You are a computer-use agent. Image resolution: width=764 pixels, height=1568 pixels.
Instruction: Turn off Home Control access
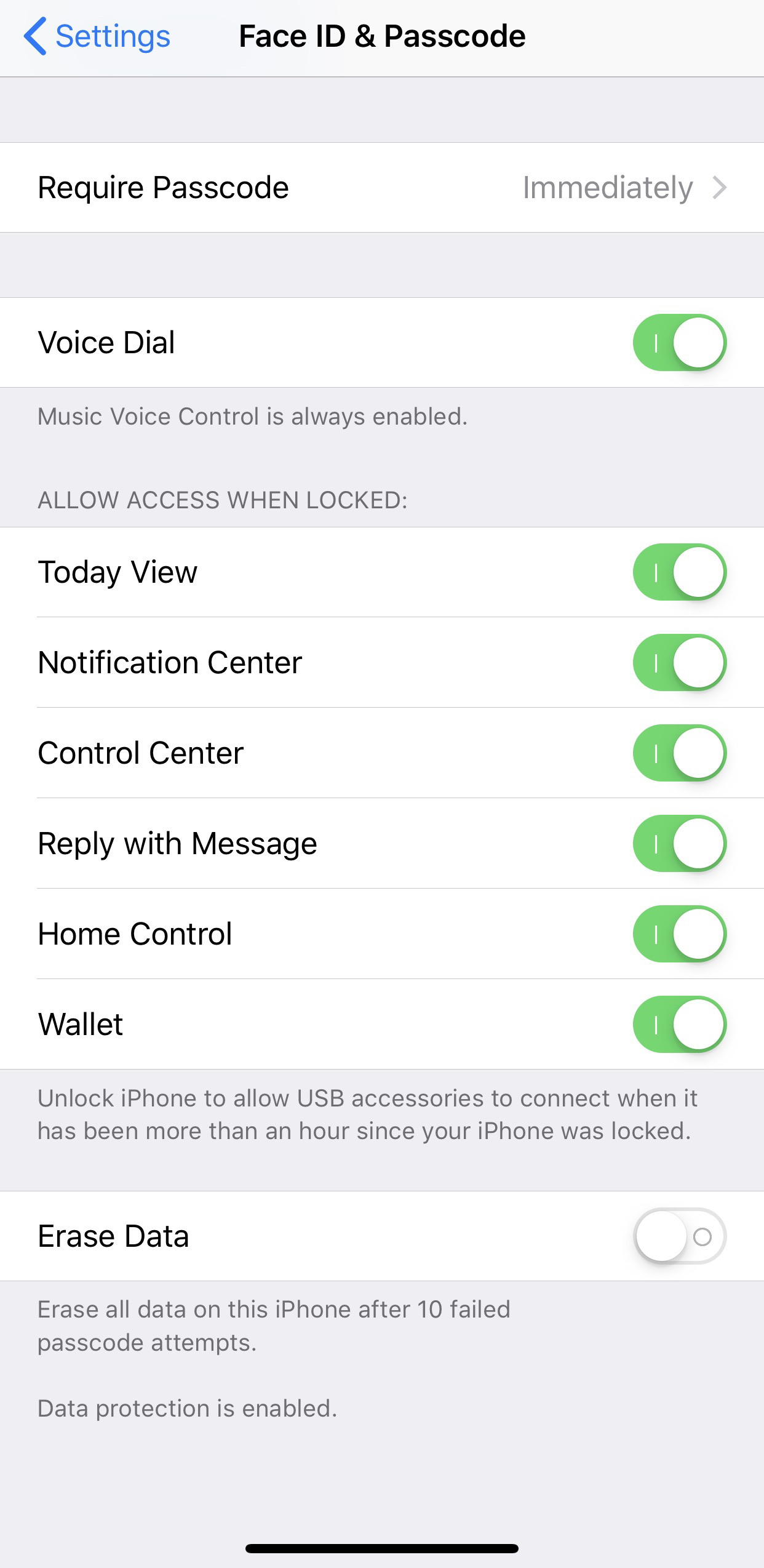[679, 934]
